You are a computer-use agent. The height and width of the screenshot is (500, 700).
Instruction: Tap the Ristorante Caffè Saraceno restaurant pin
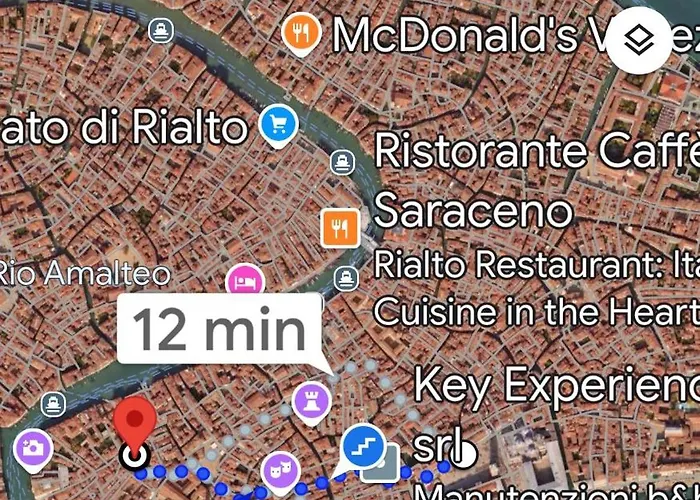pos(340,228)
